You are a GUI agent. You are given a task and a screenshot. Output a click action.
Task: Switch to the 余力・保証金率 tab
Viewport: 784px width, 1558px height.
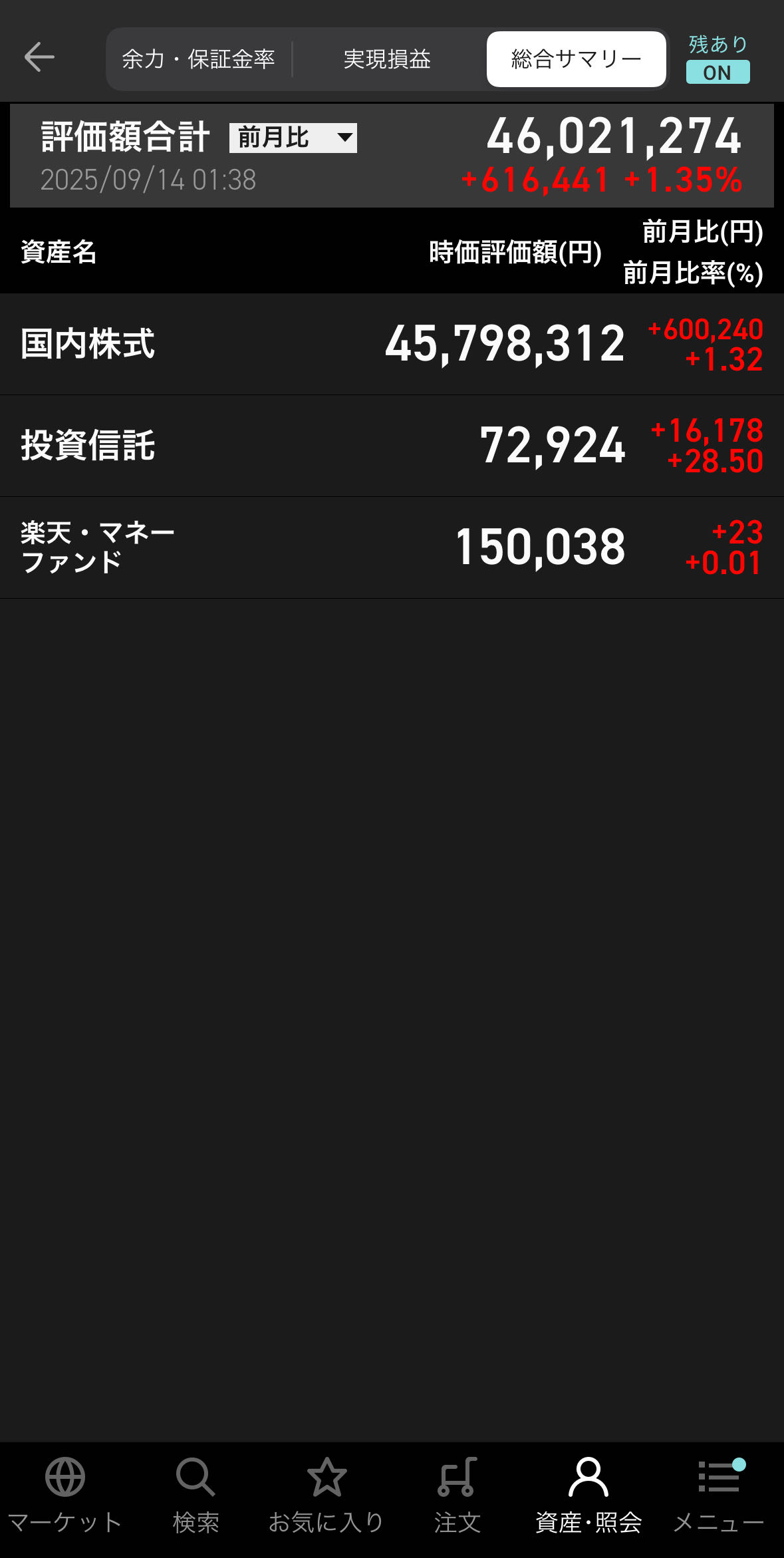click(x=198, y=59)
